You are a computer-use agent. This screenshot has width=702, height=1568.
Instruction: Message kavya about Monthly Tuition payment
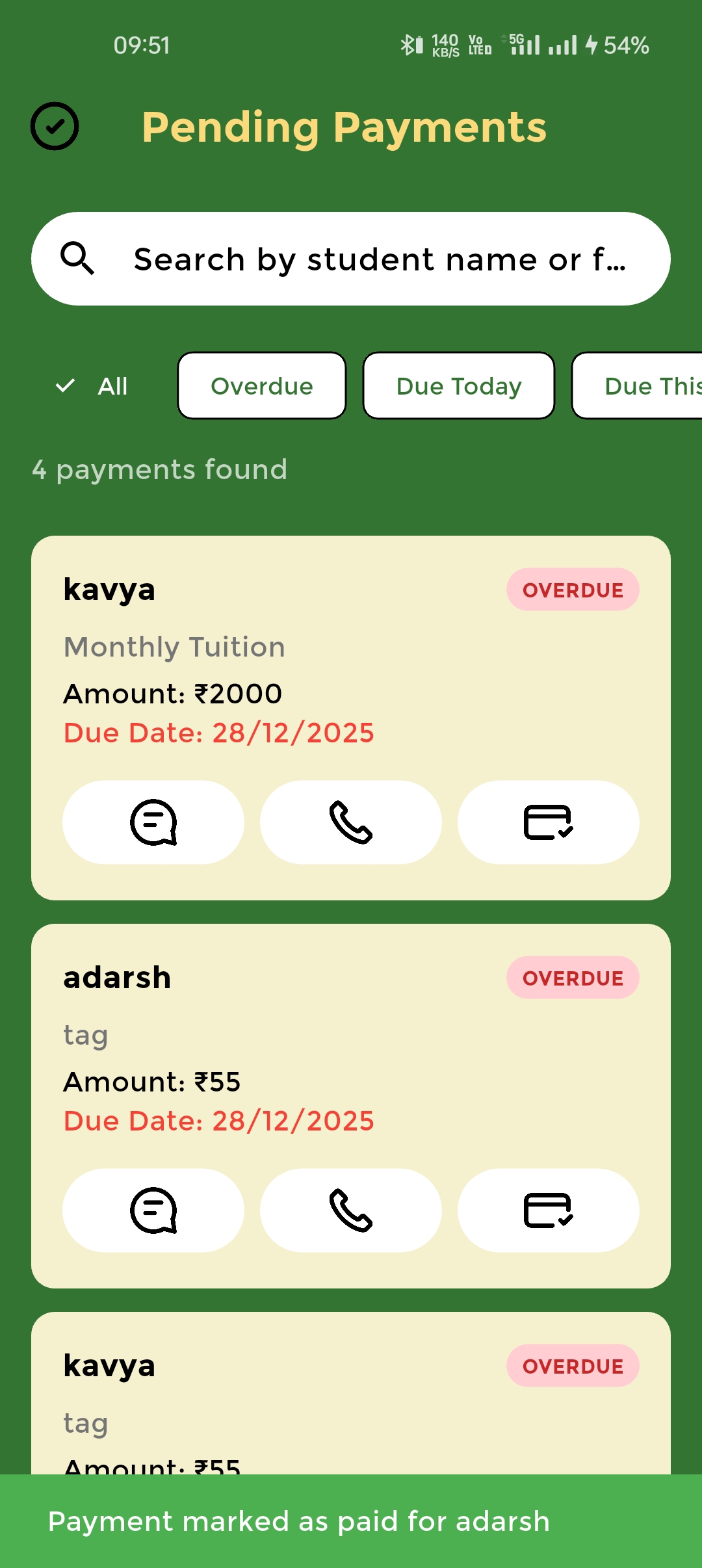pyautogui.click(x=153, y=822)
